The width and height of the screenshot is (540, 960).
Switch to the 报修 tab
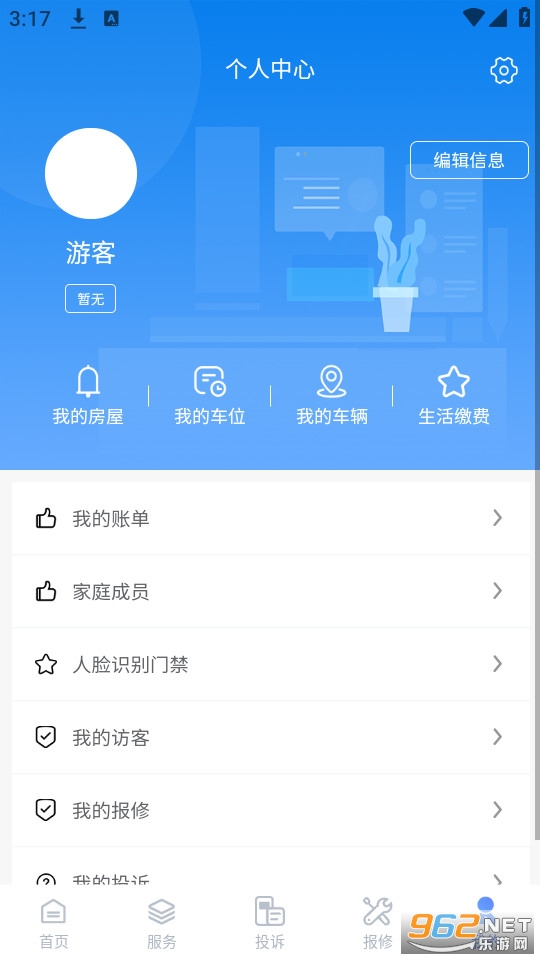(x=378, y=923)
